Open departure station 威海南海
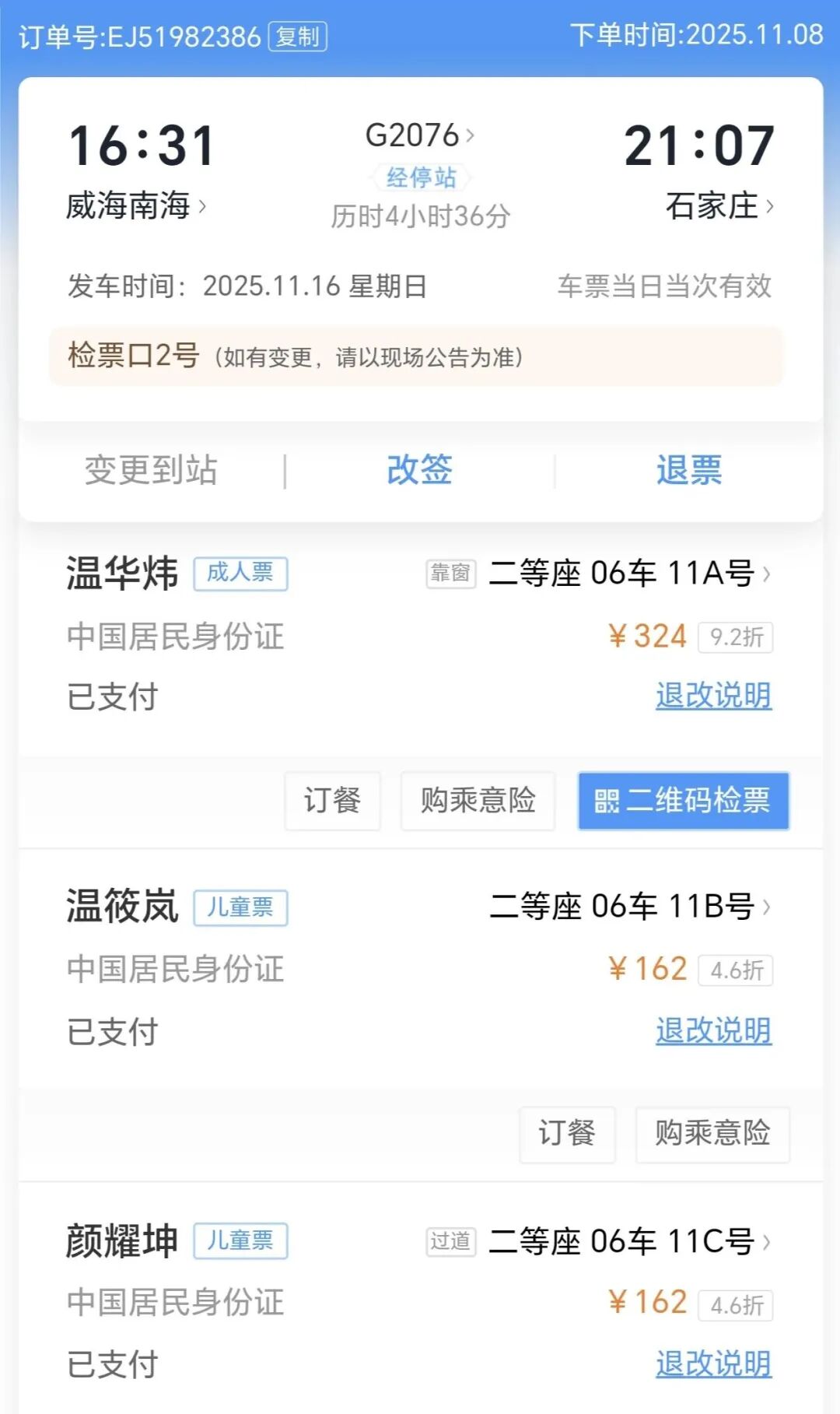 136,206
